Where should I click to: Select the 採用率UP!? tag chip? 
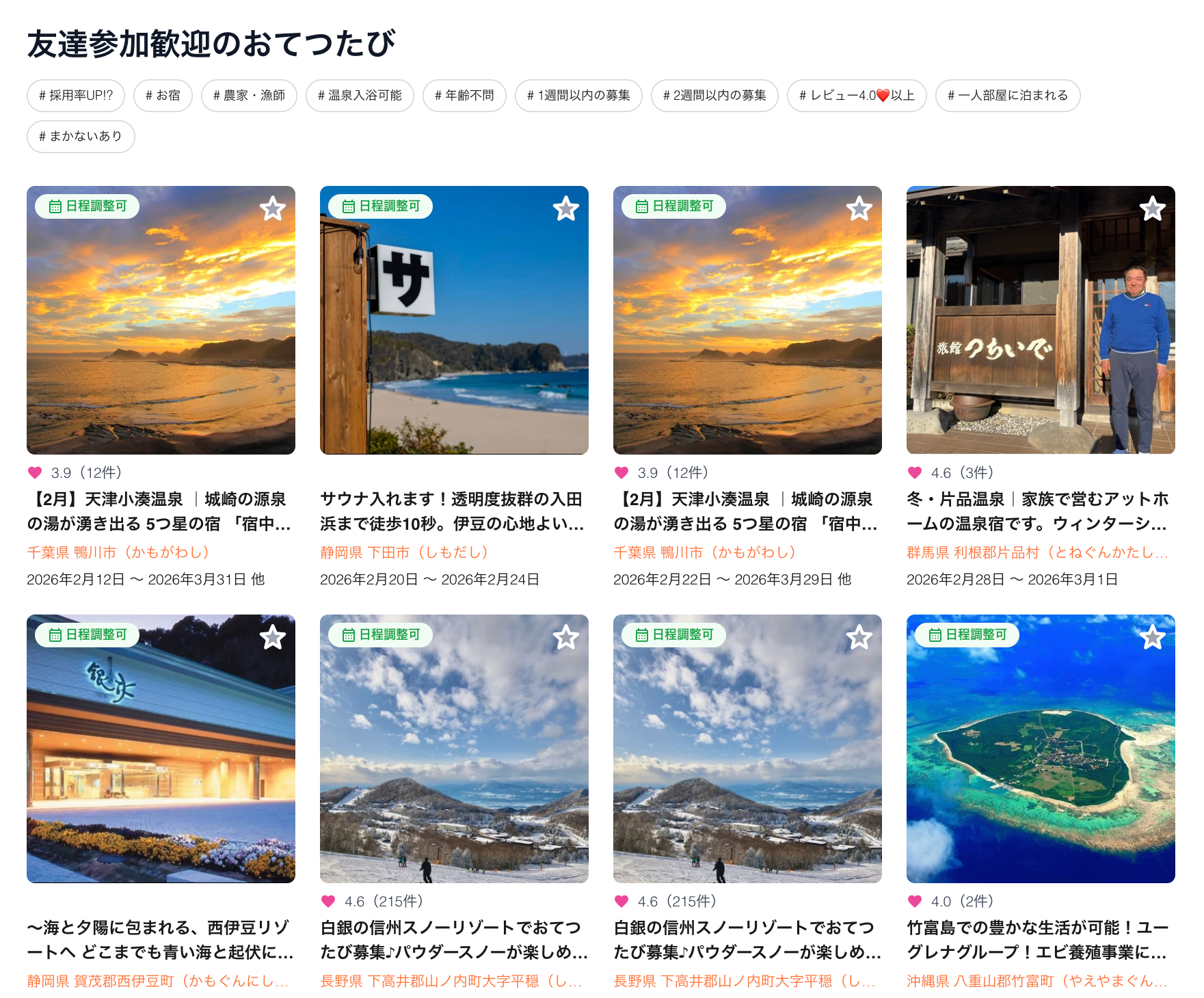pyautogui.click(x=76, y=96)
